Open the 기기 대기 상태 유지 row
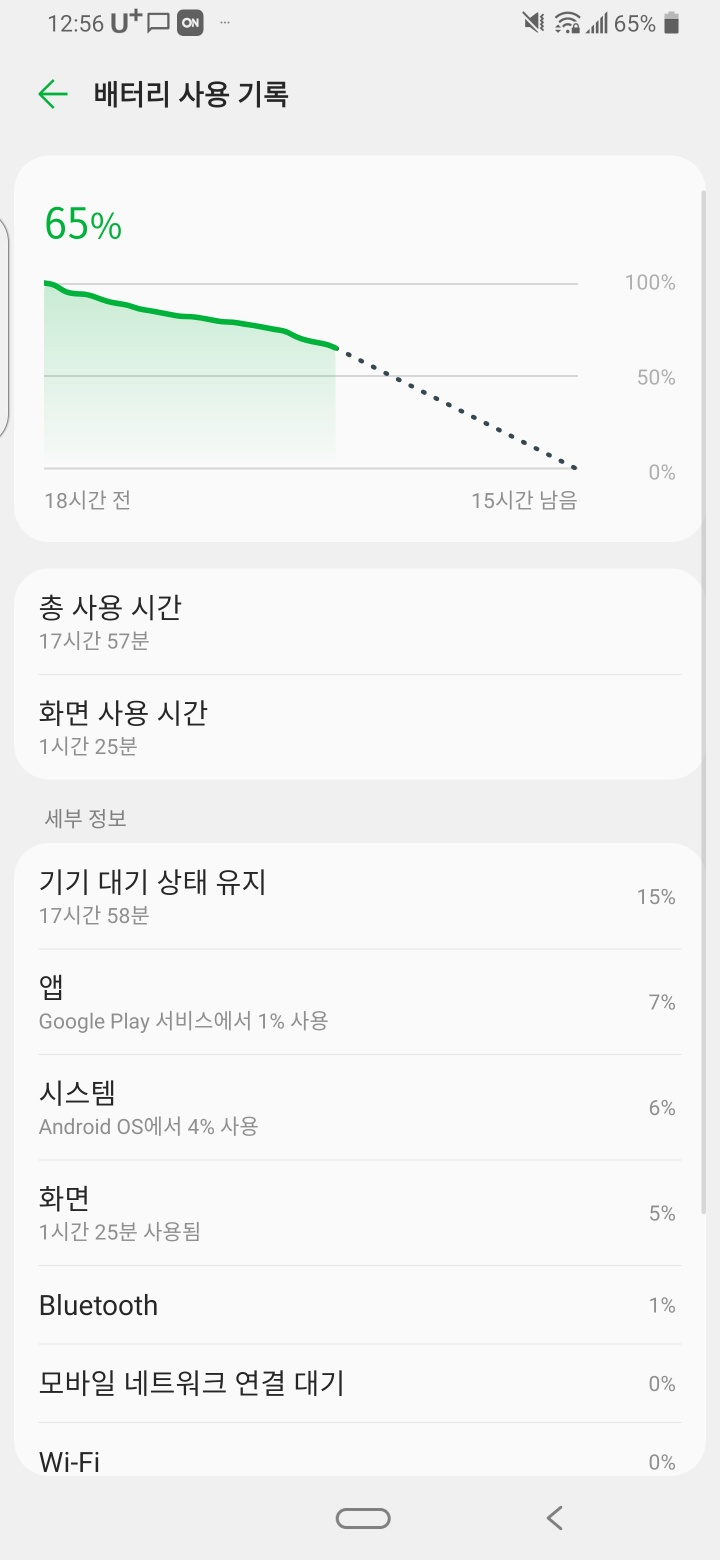 360,897
